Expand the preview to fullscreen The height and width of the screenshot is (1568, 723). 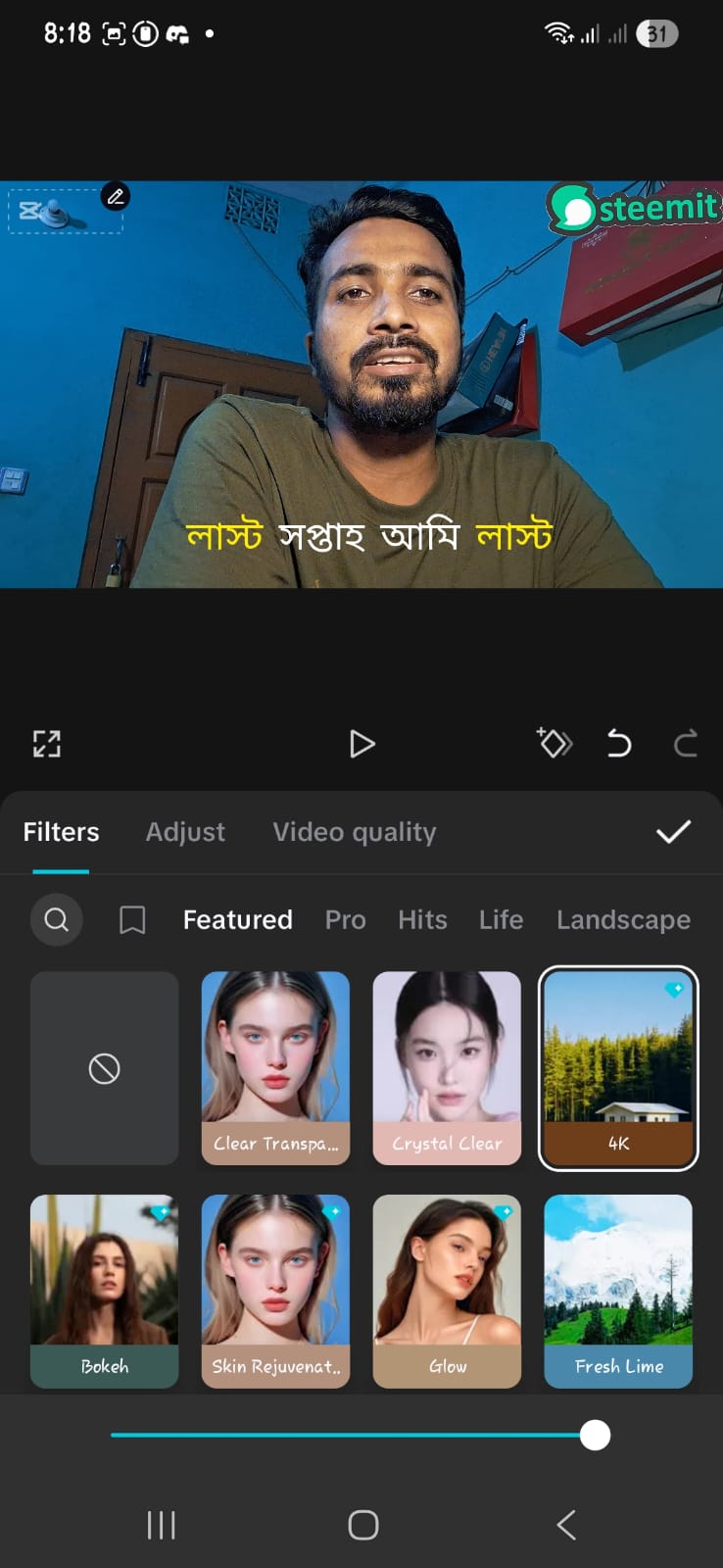point(47,744)
